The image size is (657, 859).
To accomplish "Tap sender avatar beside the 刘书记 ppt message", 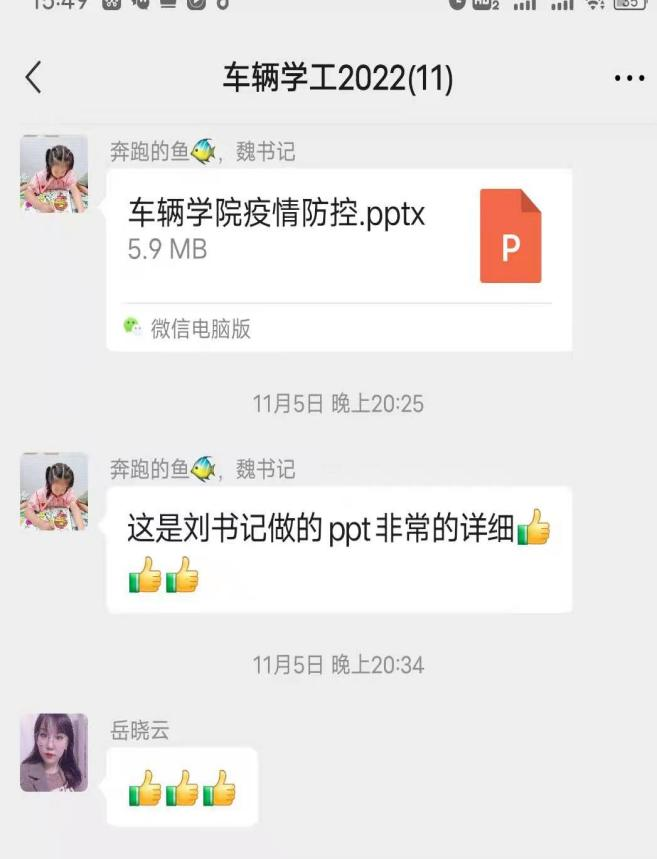I will tap(54, 491).
